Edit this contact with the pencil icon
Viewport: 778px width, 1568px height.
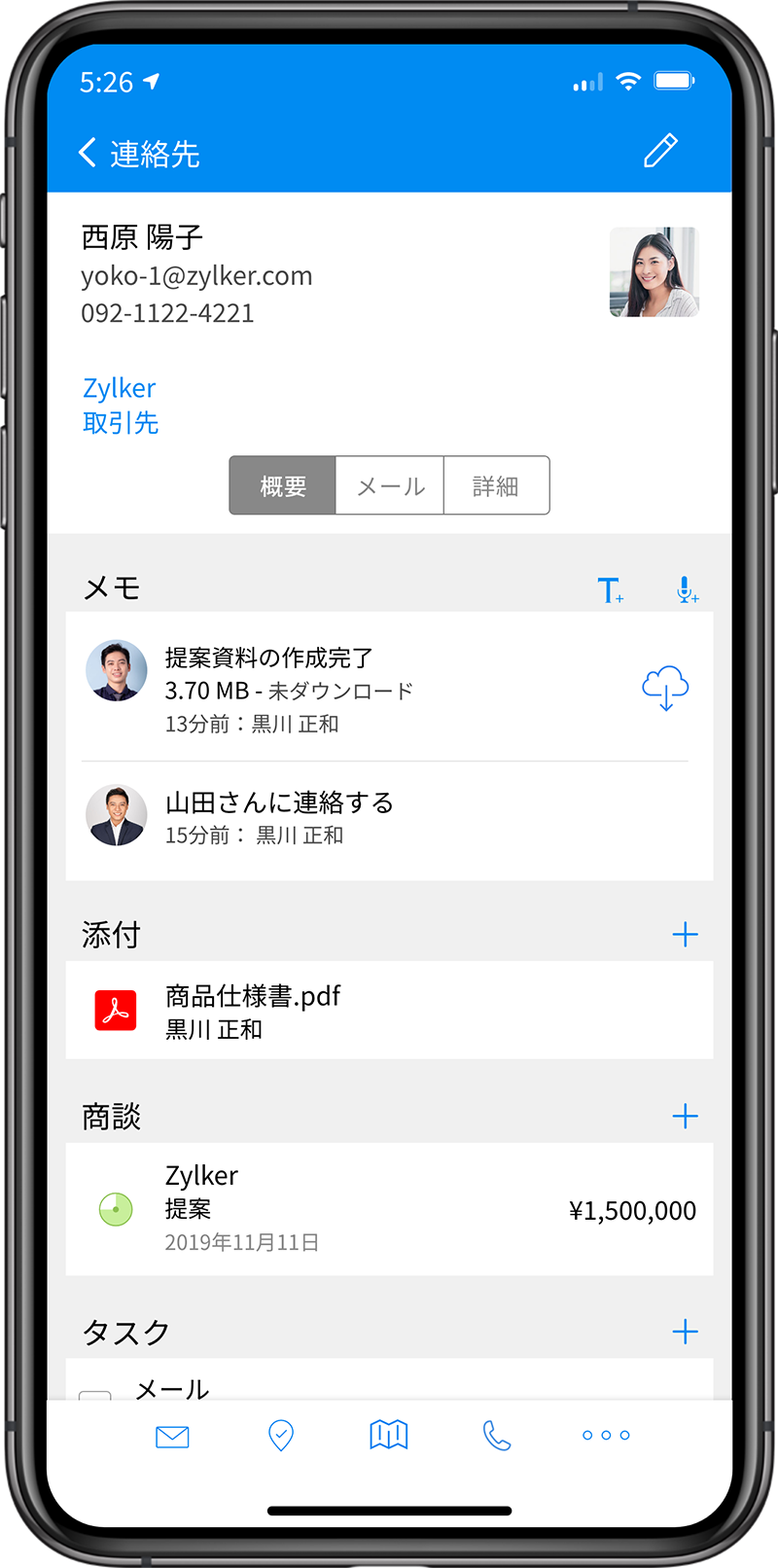pyautogui.click(x=660, y=152)
